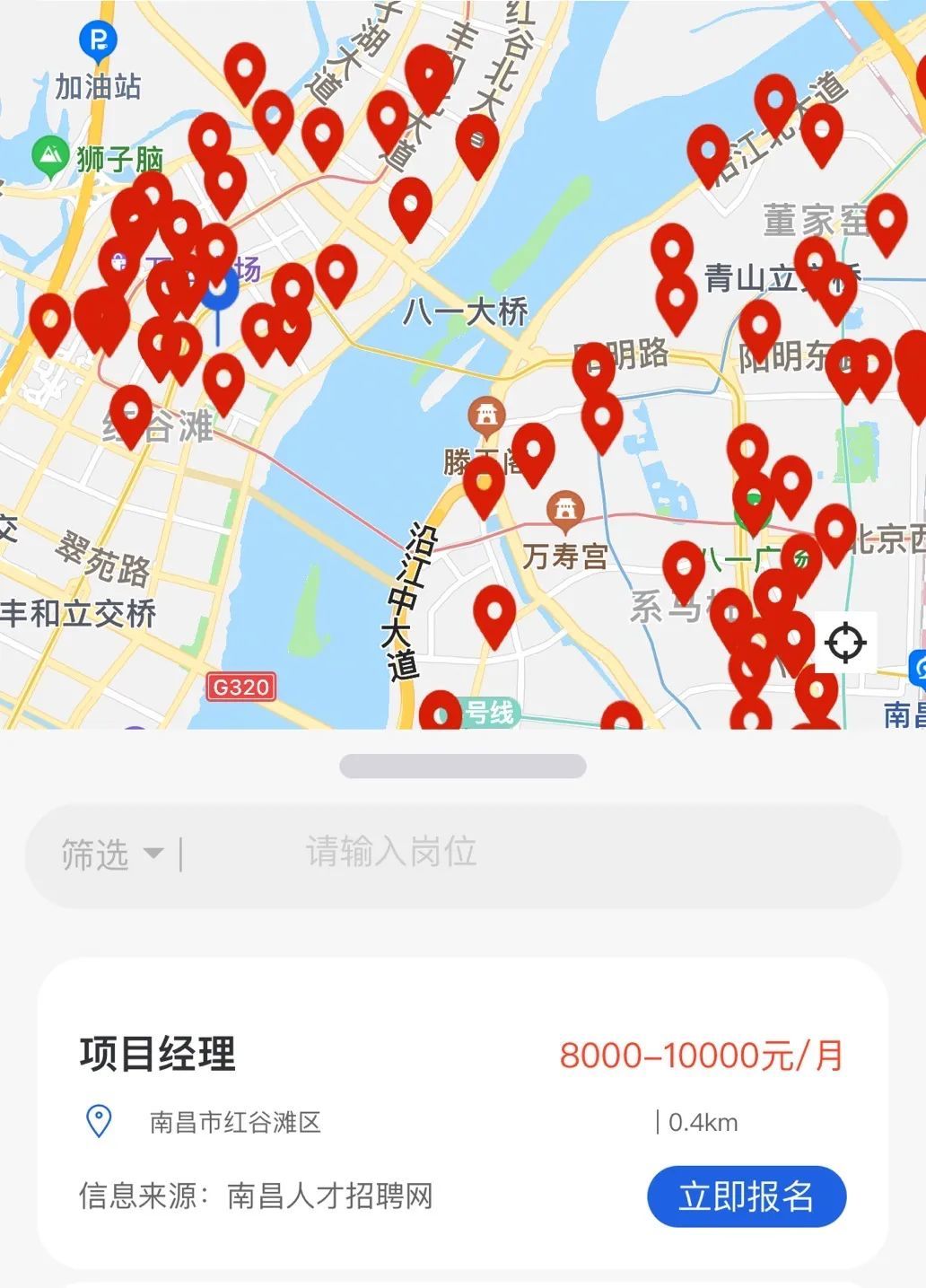Click the blue location pin beside 南昌市红谷滩区
This screenshot has width=926, height=1288.
tap(99, 1117)
